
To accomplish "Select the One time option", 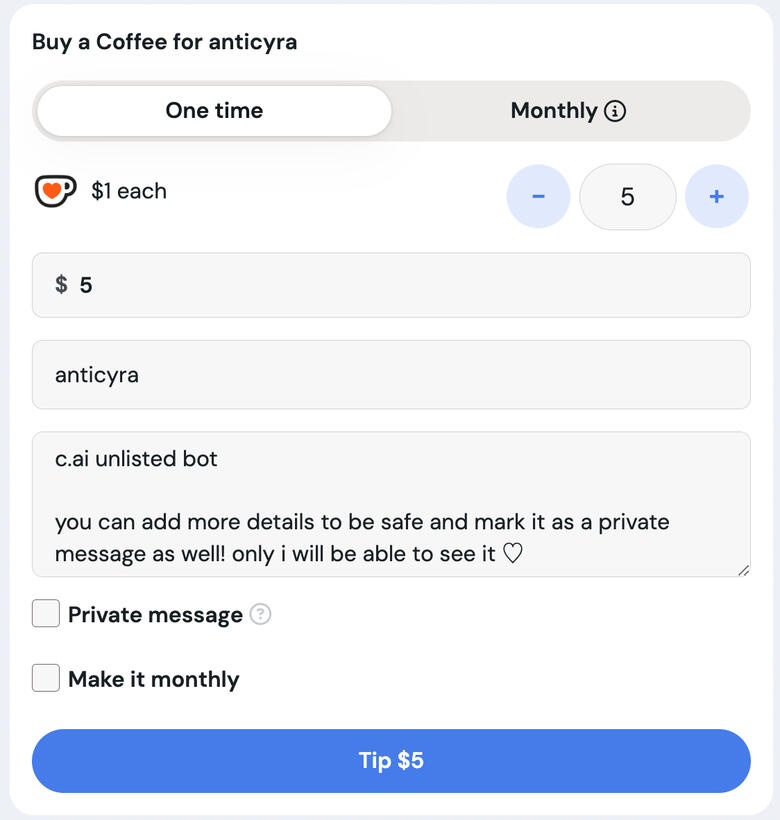I will (x=214, y=111).
